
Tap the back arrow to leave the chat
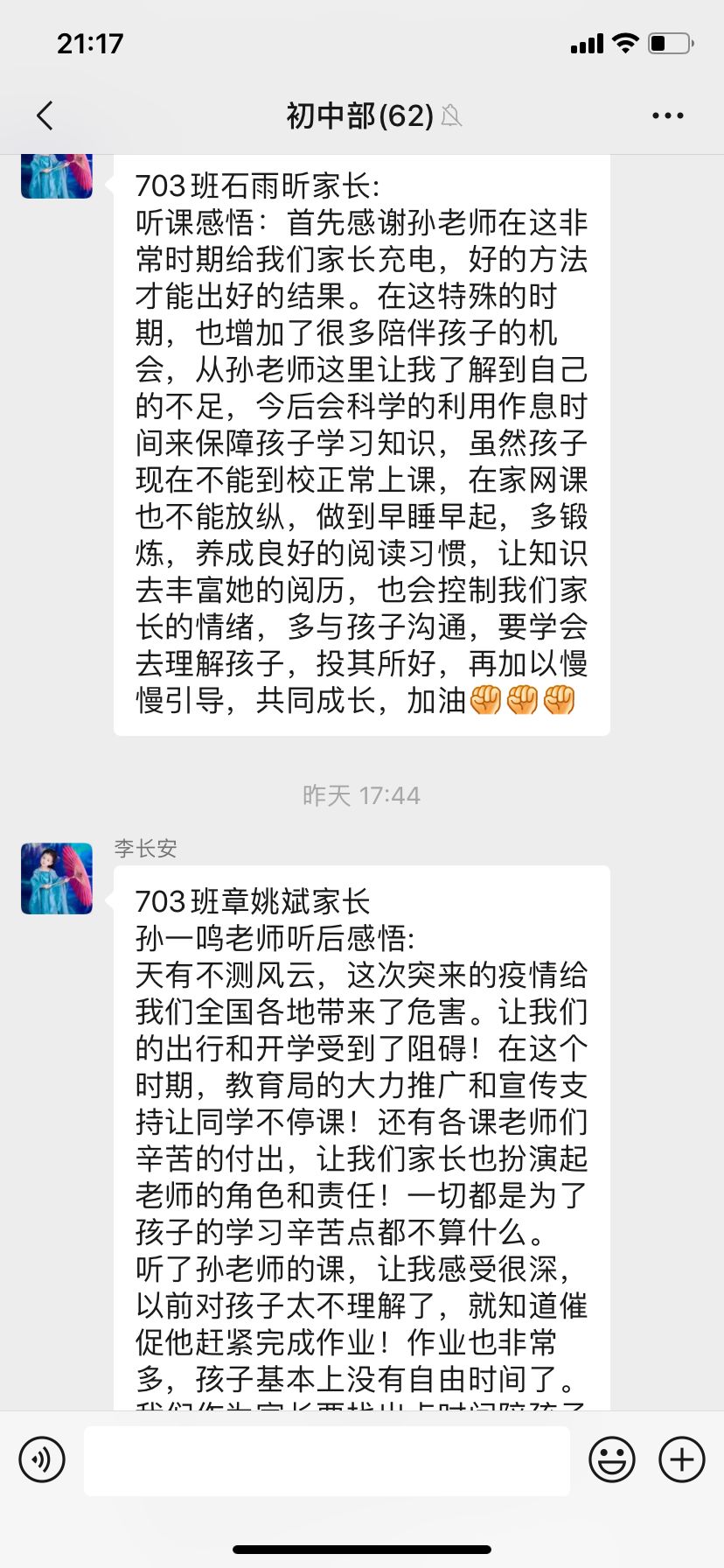[45, 115]
